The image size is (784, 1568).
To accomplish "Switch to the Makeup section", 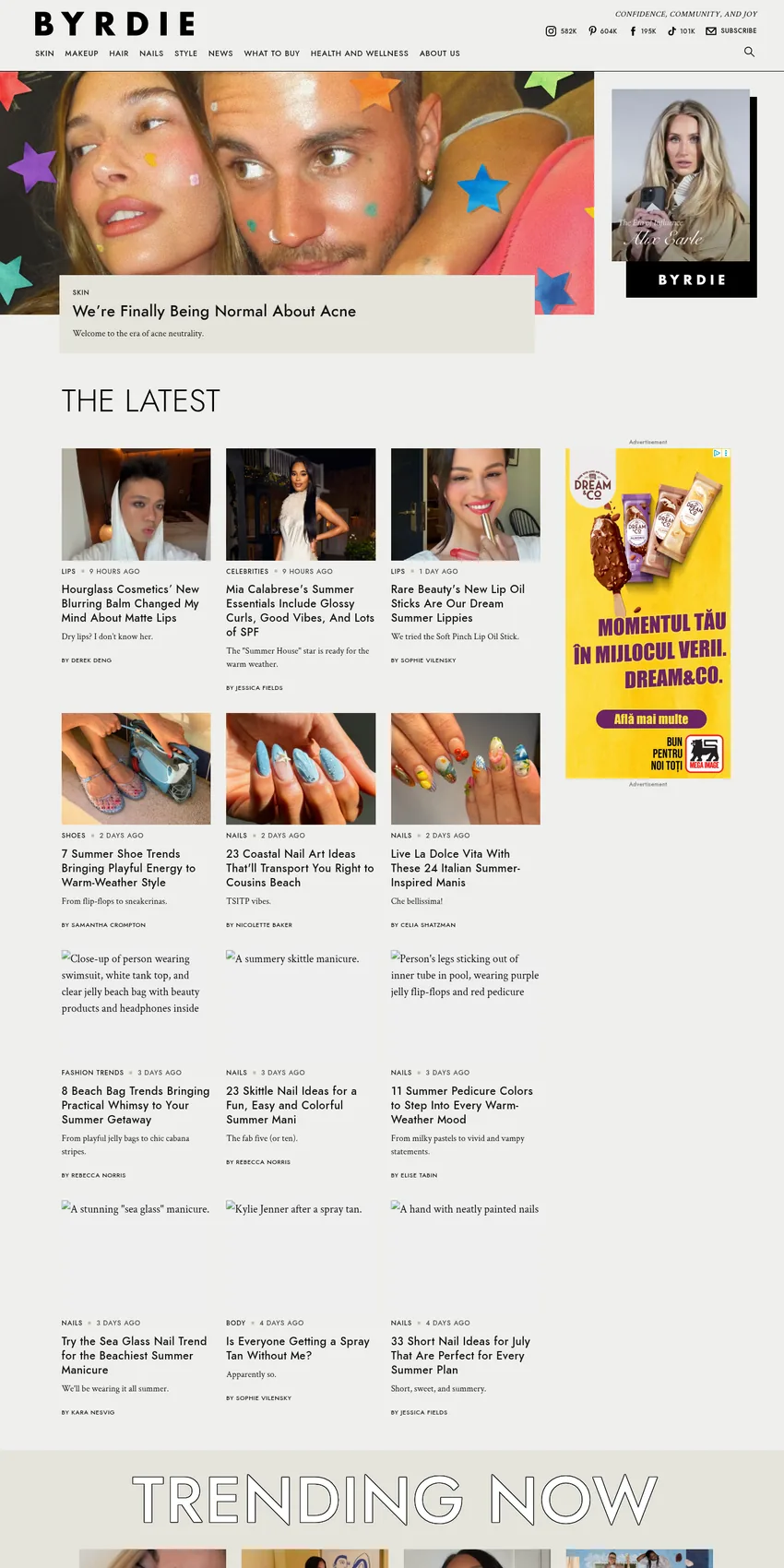I will [81, 53].
